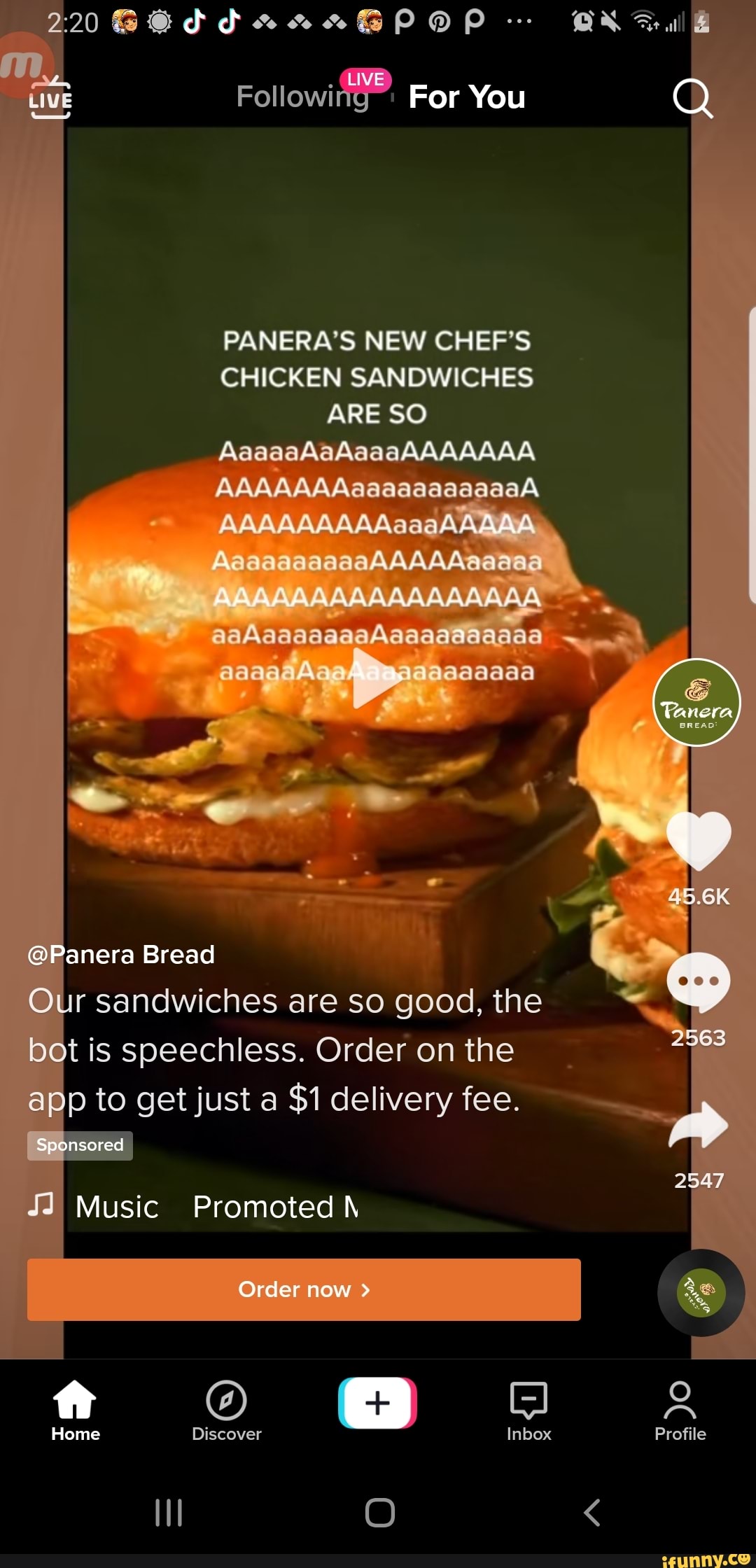Like the Panera Bread video
756x1568 pixels.
coord(699,840)
